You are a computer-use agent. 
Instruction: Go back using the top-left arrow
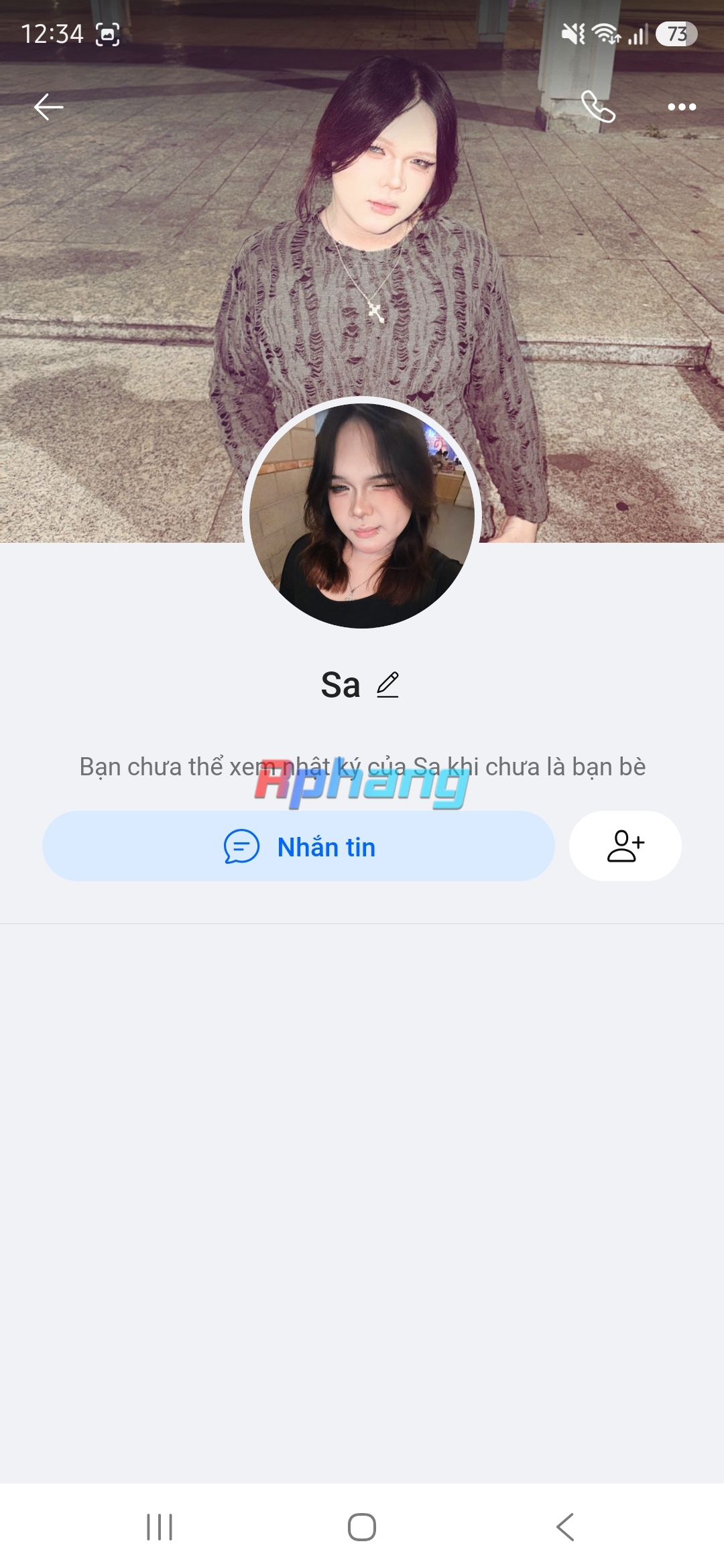(x=48, y=107)
